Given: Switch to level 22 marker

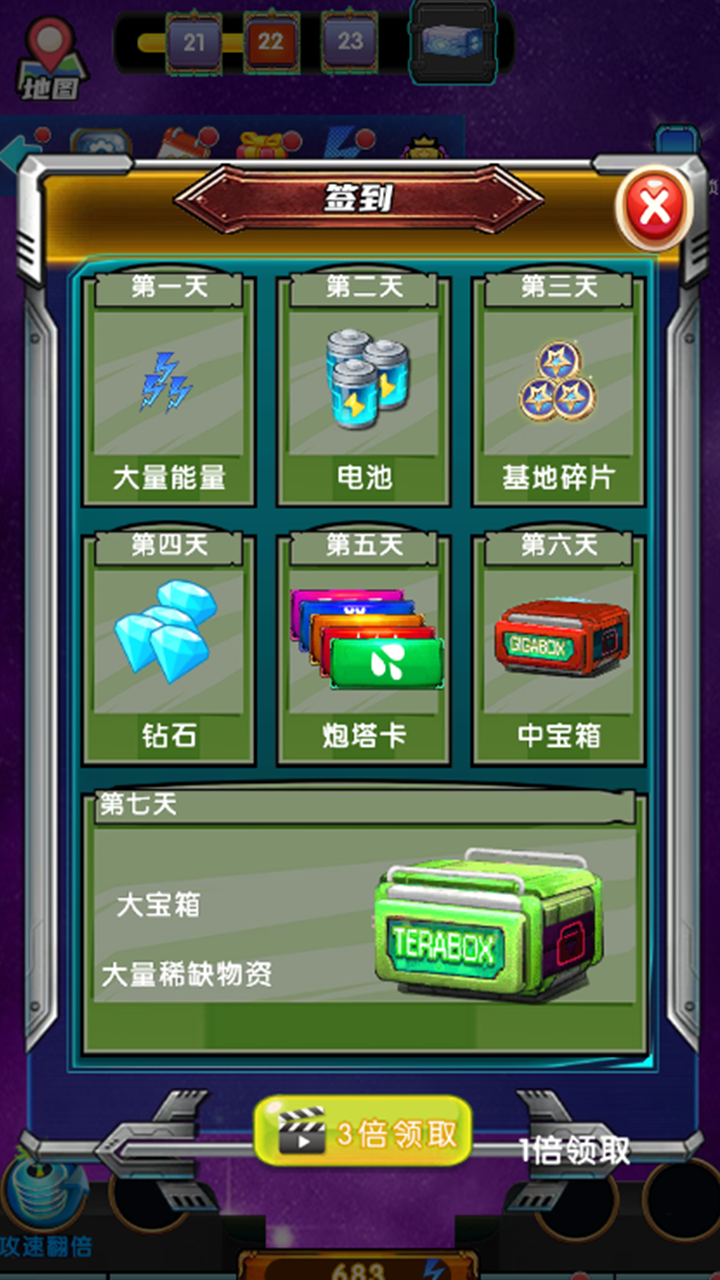Looking at the screenshot, I should pyautogui.click(x=271, y=44).
